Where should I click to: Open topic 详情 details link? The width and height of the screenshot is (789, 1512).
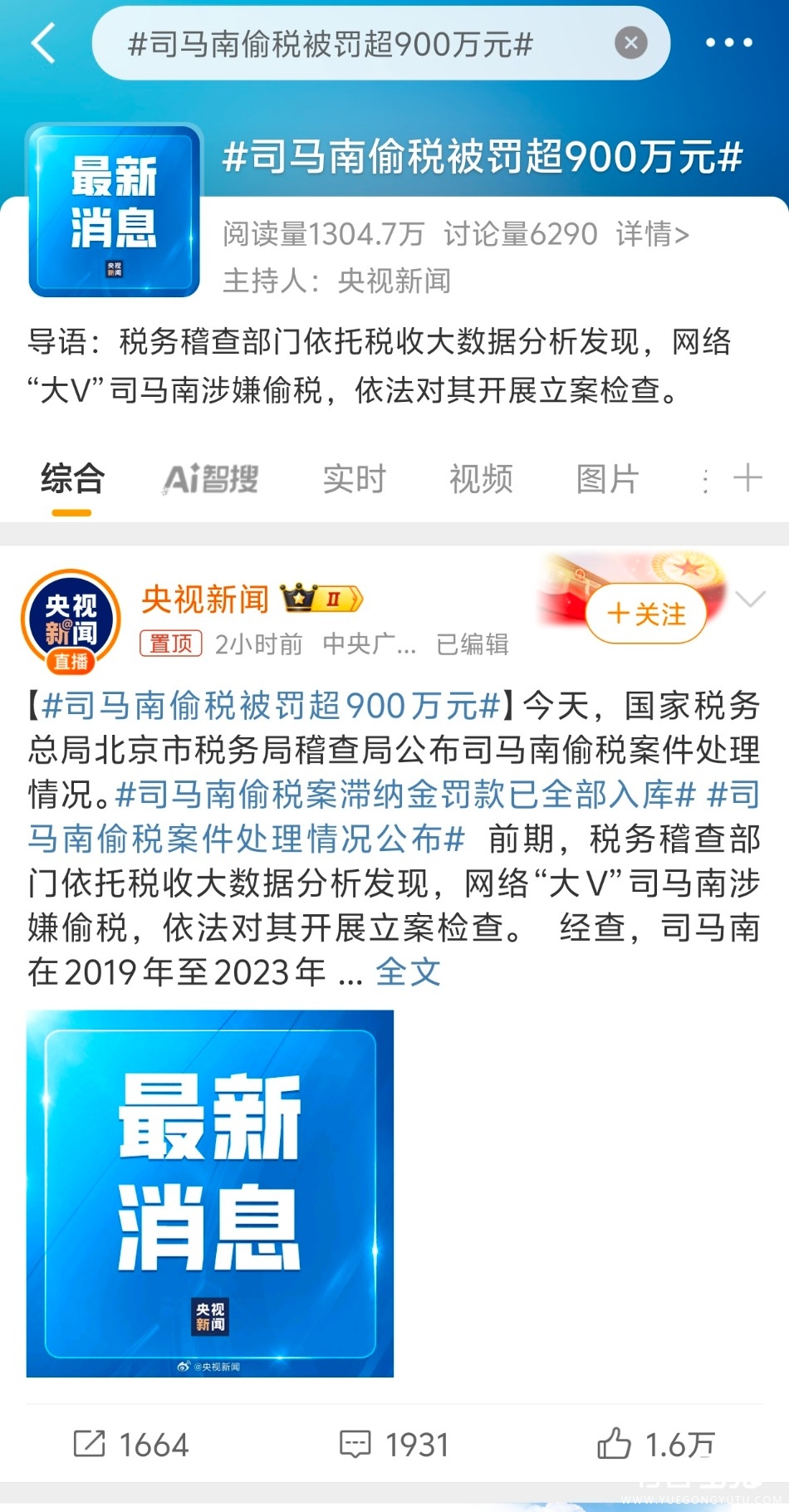[x=653, y=235]
